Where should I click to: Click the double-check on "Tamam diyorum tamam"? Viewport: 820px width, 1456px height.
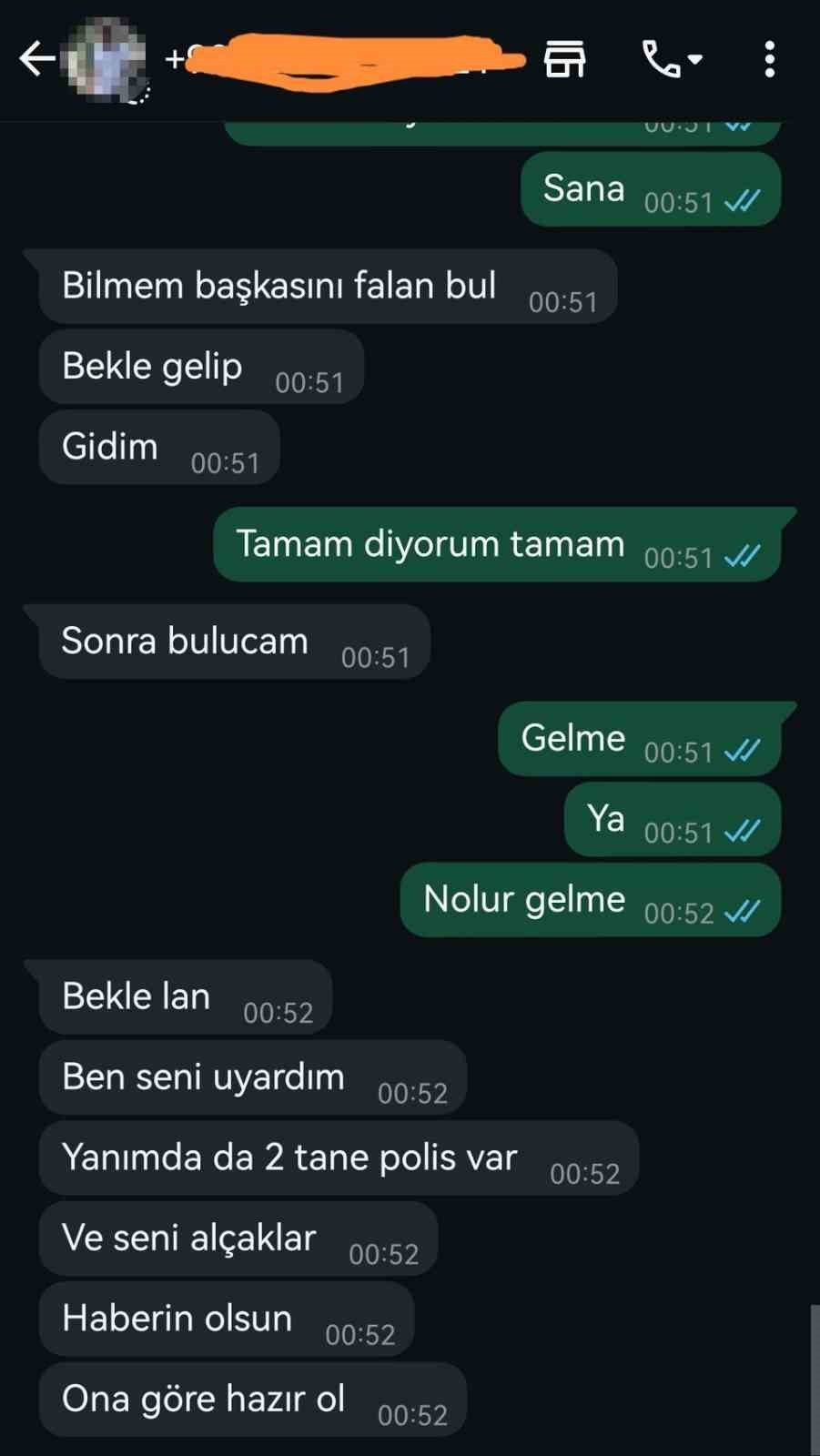tap(741, 557)
